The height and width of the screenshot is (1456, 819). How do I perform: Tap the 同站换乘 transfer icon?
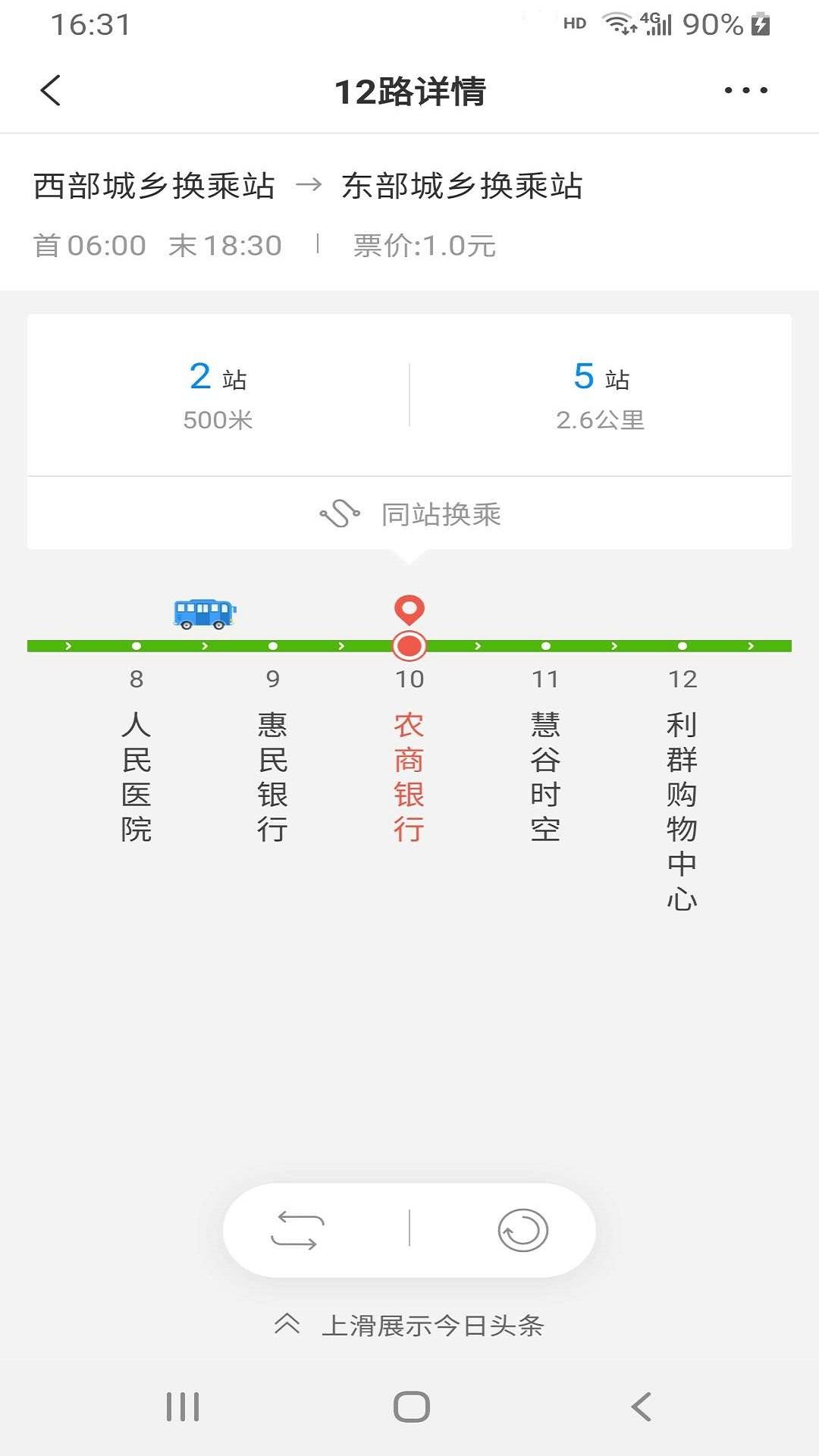point(340,515)
